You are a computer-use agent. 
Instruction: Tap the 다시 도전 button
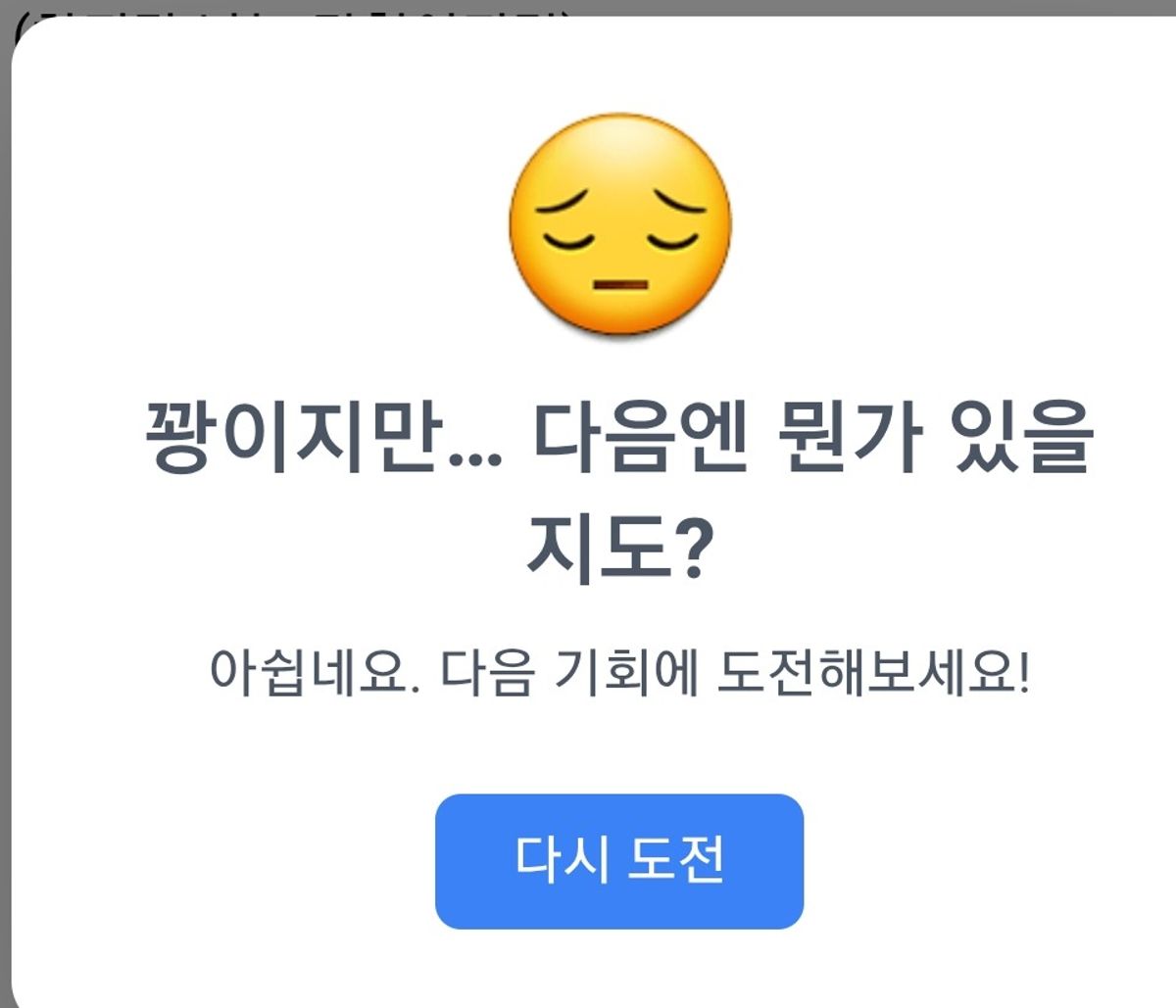click(619, 861)
